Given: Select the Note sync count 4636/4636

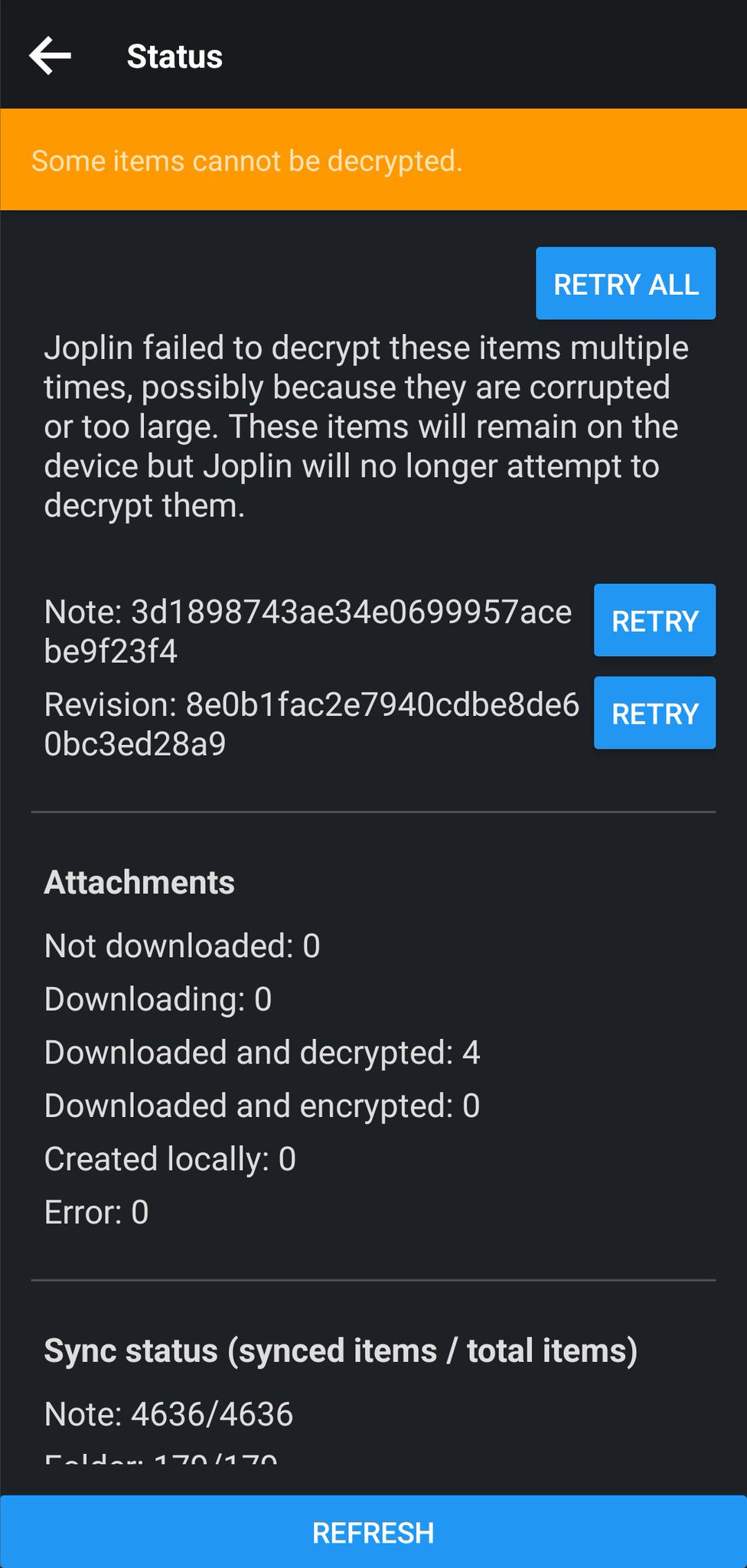Looking at the screenshot, I should click(x=168, y=1415).
